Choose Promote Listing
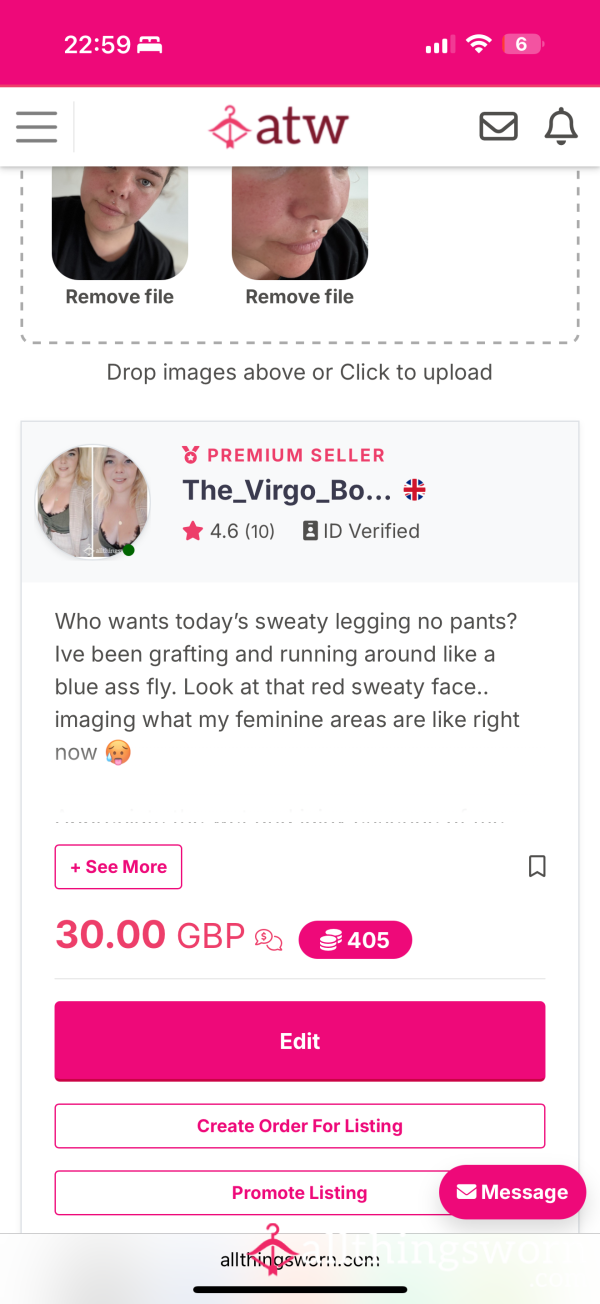 click(x=300, y=1193)
